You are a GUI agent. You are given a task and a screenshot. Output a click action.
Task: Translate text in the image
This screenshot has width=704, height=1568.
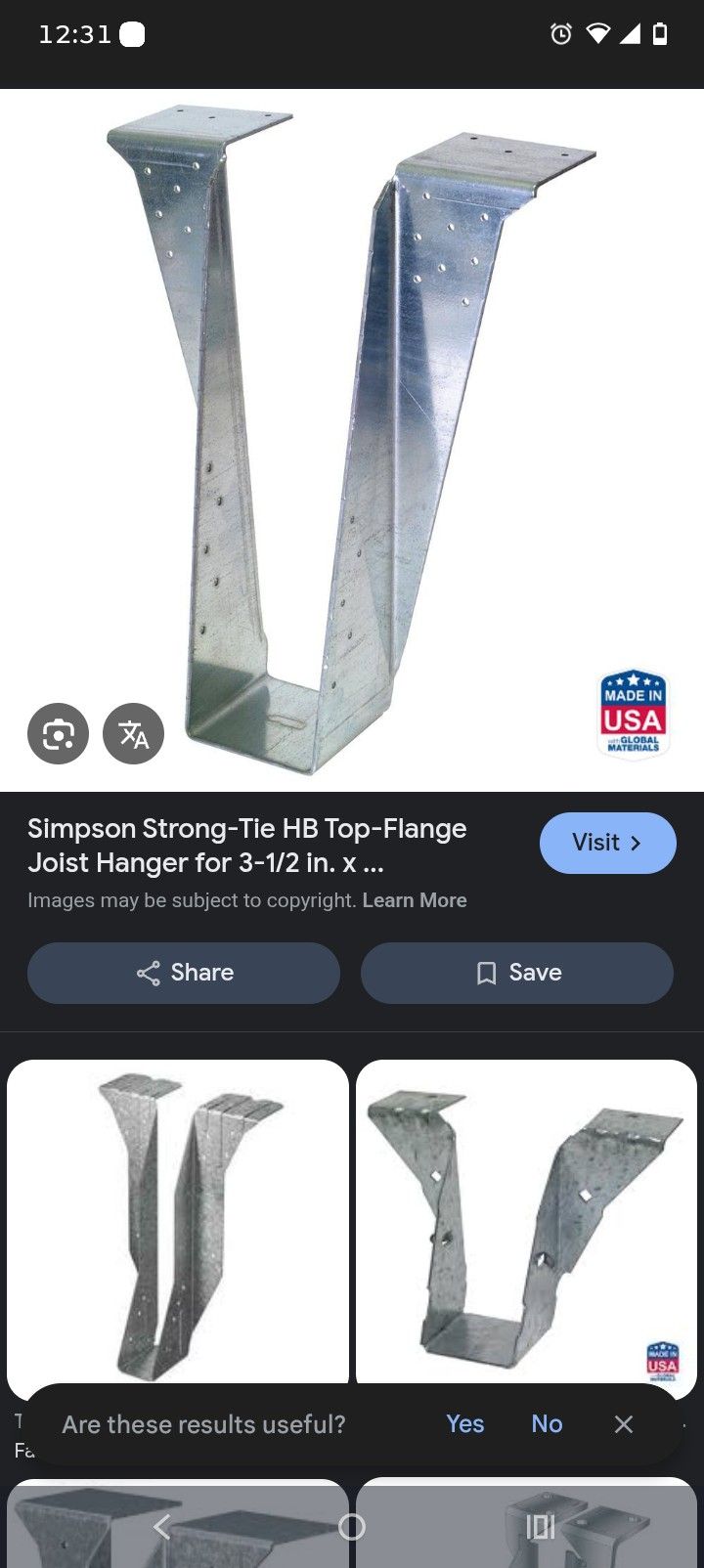tap(133, 733)
